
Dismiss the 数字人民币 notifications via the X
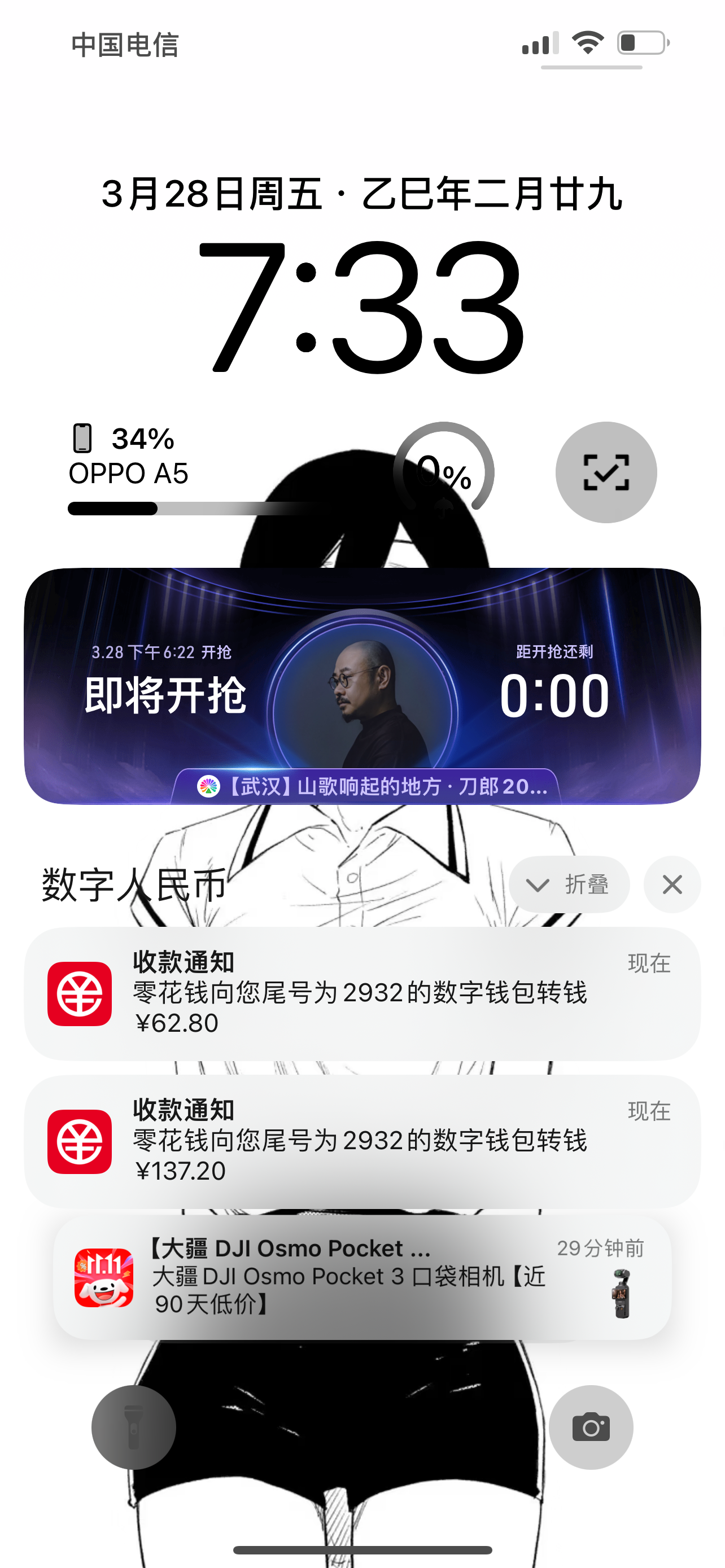(672, 884)
